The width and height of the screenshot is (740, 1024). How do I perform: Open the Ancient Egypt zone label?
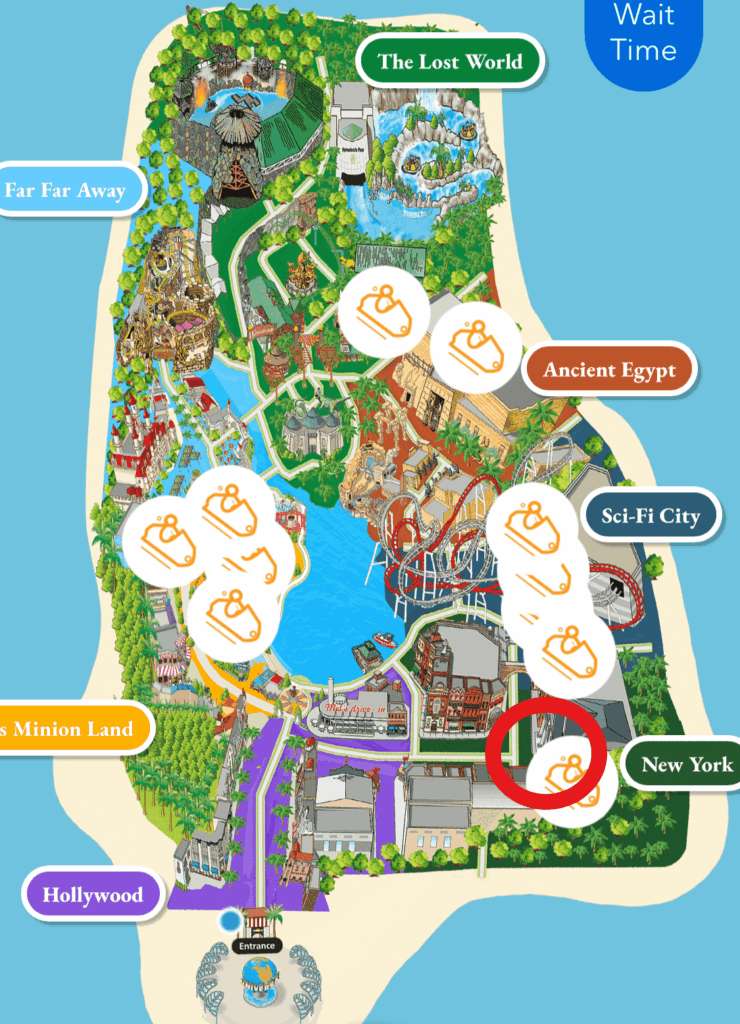tap(609, 371)
